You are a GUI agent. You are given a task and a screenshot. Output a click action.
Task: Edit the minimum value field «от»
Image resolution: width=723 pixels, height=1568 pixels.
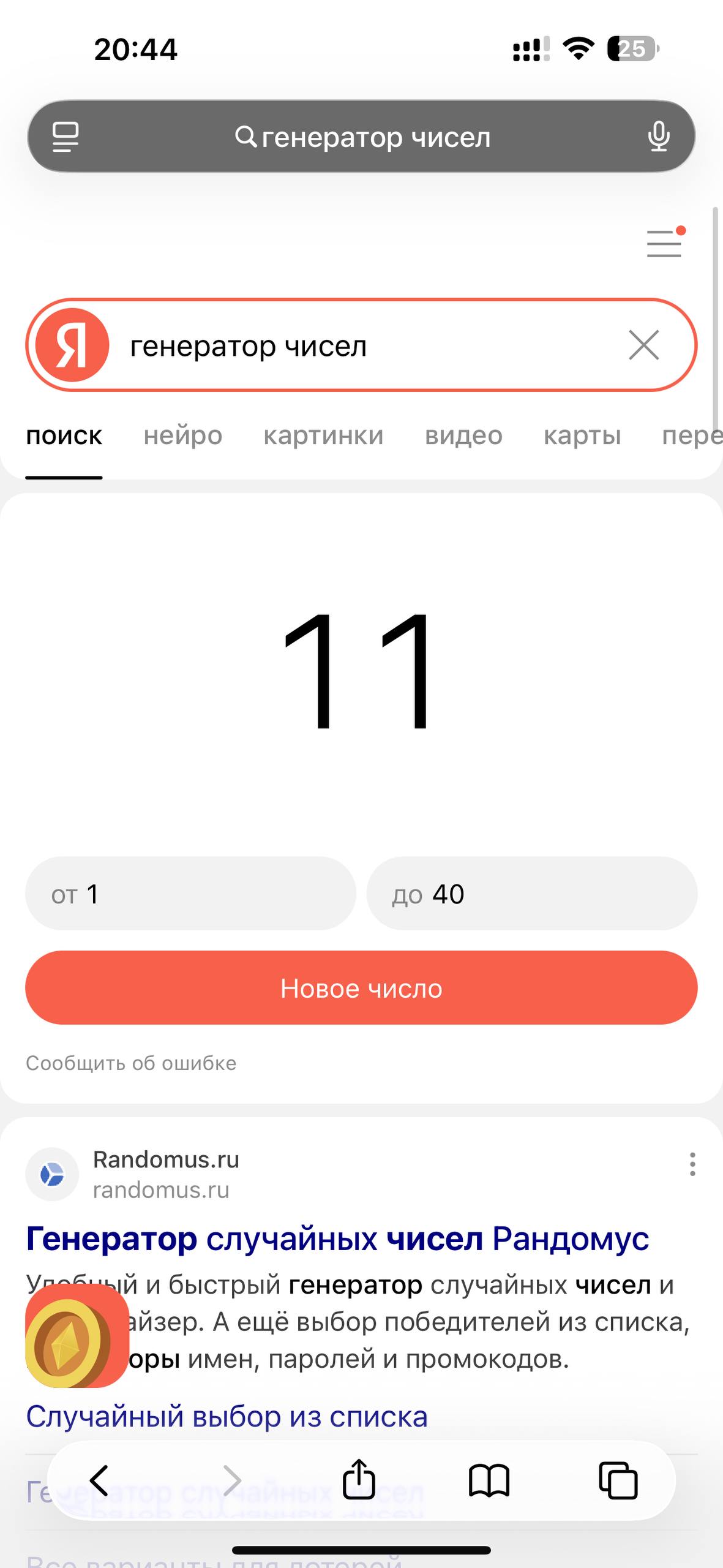pyautogui.click(x=190, y=894)
